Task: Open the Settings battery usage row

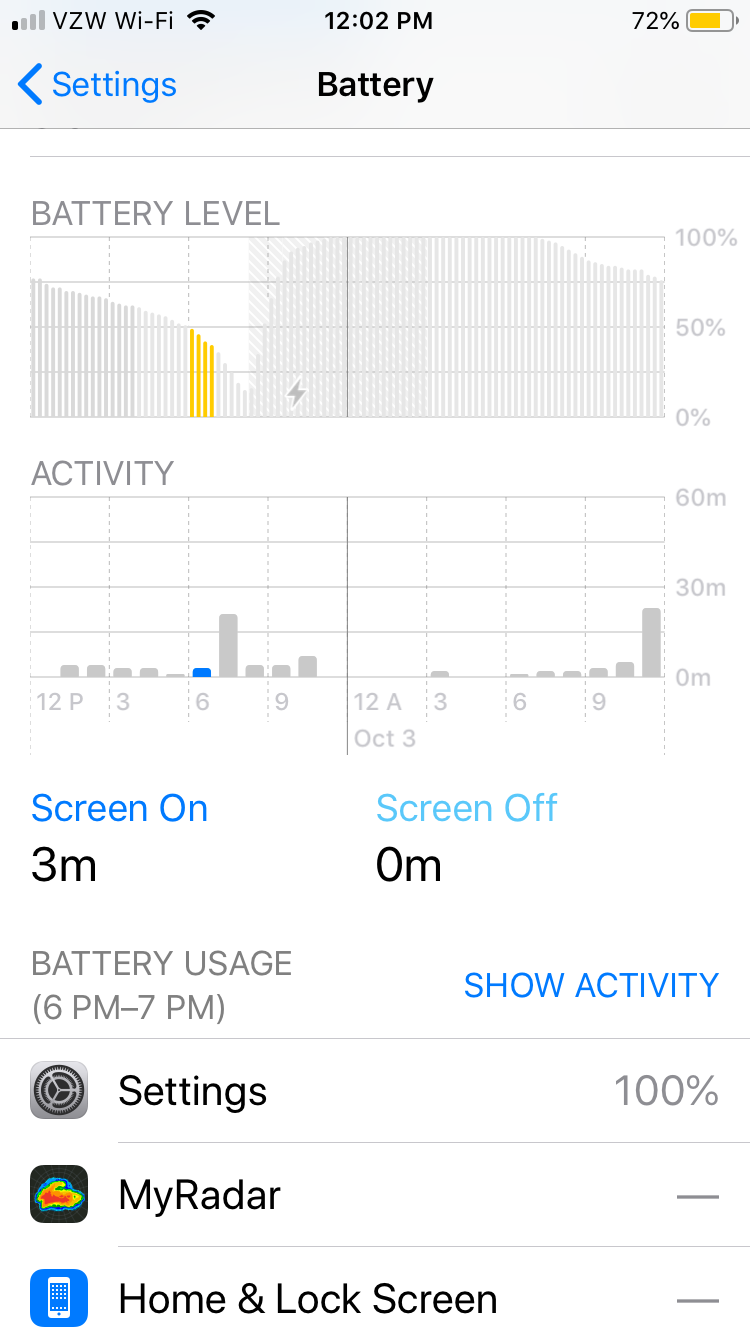Action: point(375,1091)
